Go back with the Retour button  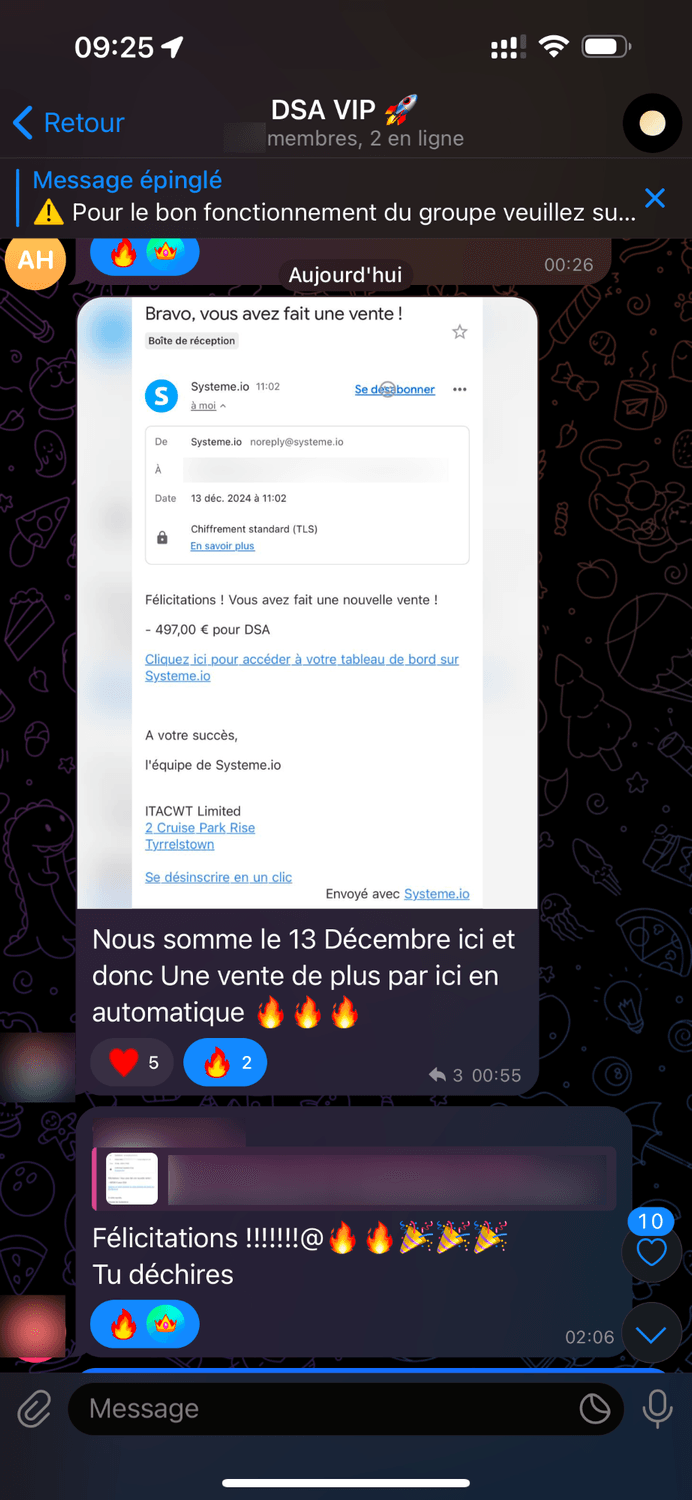coord(68,123)
